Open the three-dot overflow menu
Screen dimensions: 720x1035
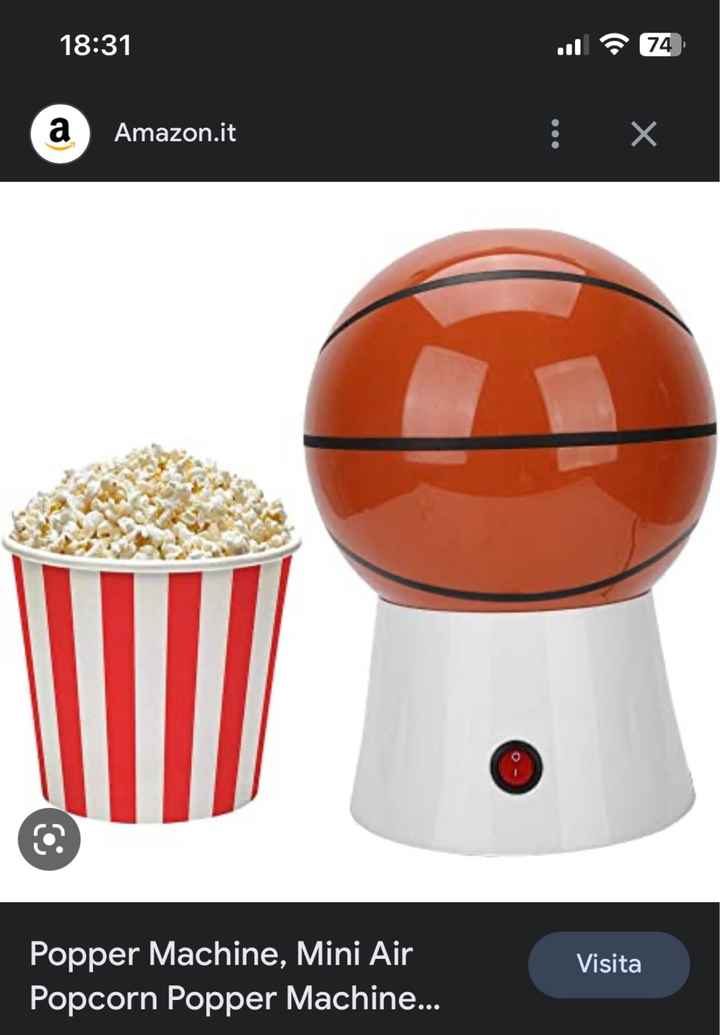click(x=555, y=134)
